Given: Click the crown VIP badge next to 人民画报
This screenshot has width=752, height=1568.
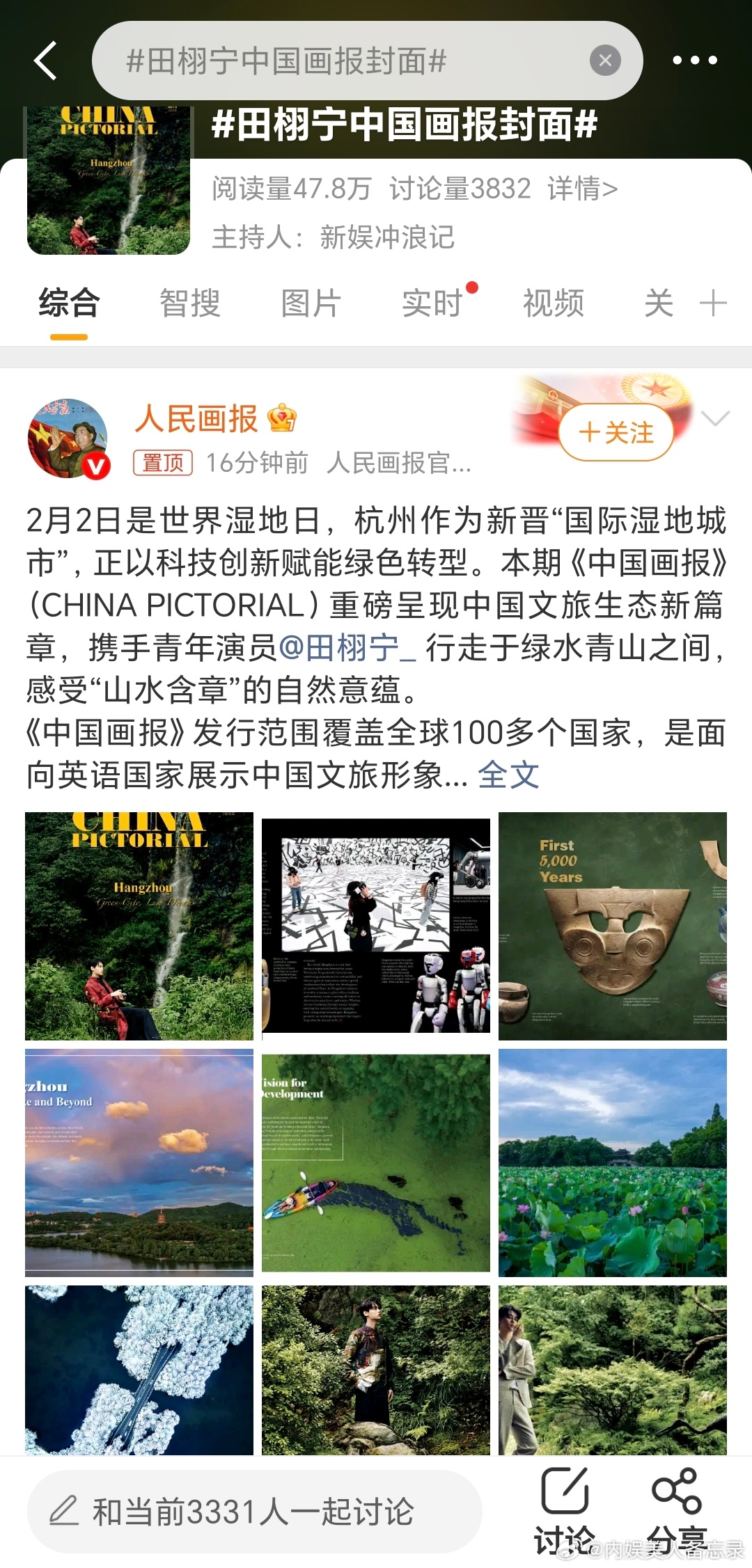Looking at the screenshot, I should [281, 418].
